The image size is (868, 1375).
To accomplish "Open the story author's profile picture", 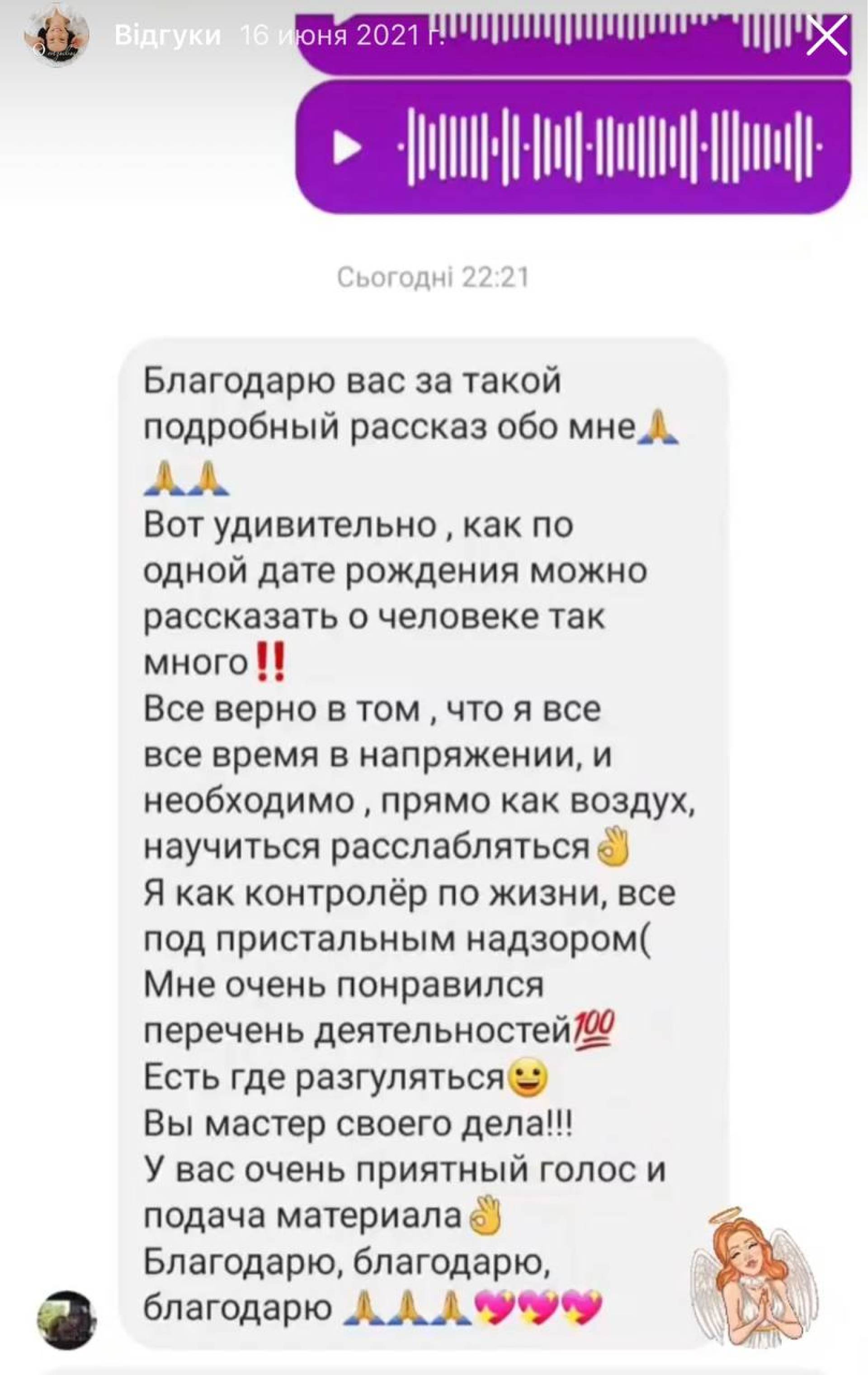I will (56, 38).
